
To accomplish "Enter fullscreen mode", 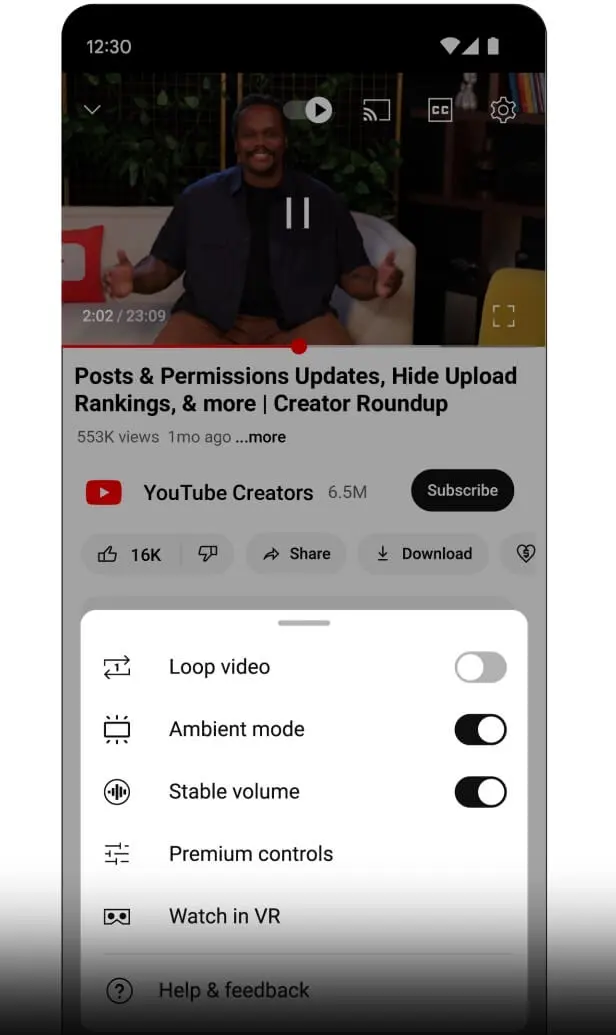I will point(504,317).
